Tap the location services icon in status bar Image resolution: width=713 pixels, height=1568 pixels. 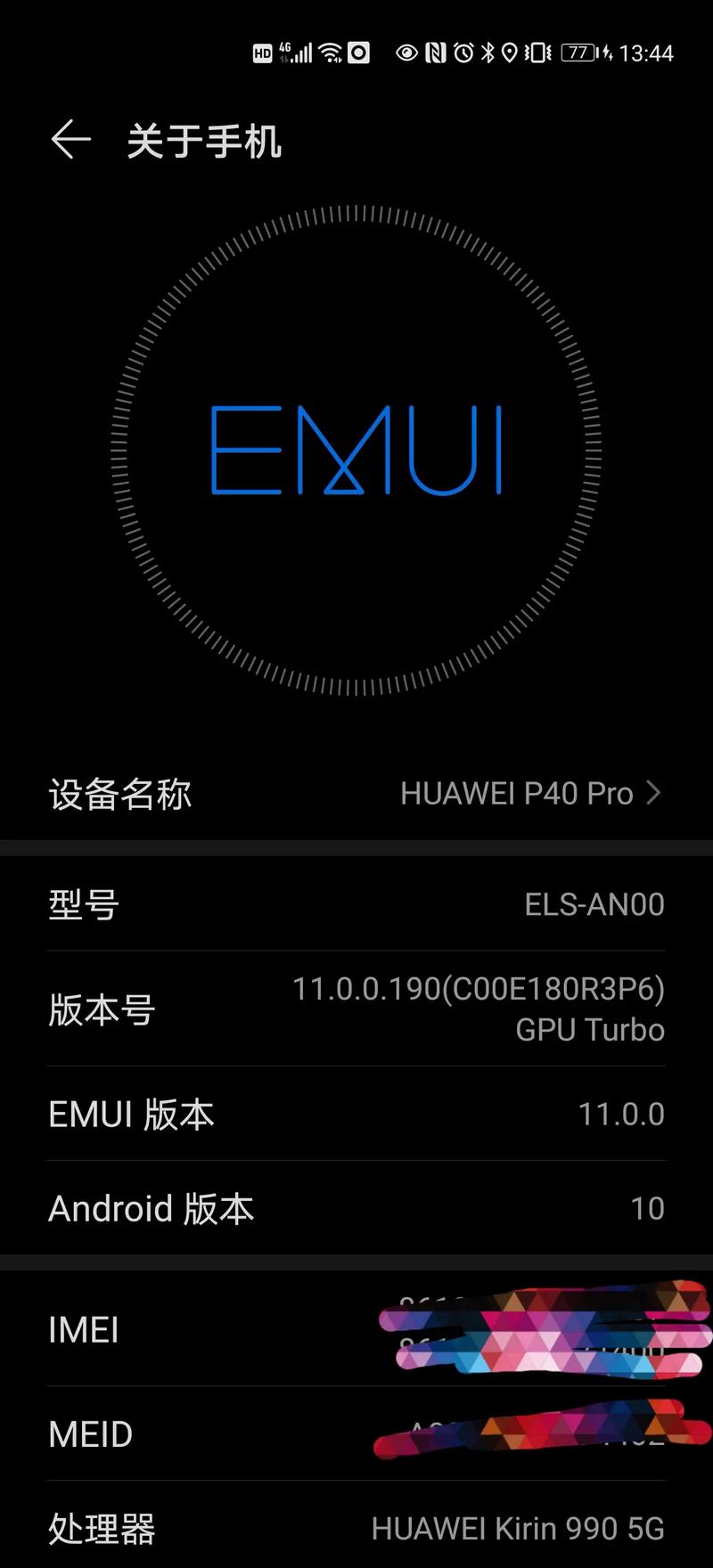point(509,52)
